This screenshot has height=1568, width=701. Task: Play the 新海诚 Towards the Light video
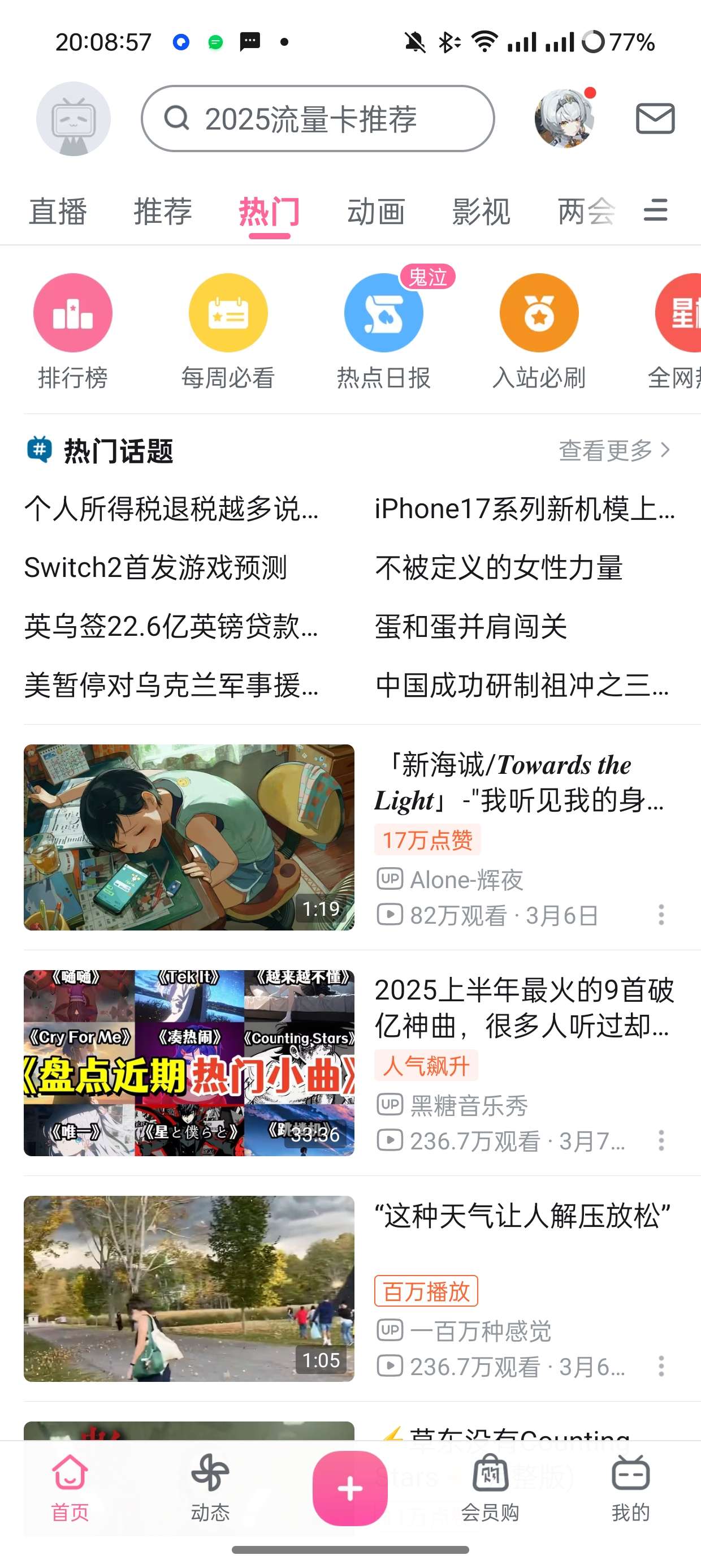coord(189,837)
